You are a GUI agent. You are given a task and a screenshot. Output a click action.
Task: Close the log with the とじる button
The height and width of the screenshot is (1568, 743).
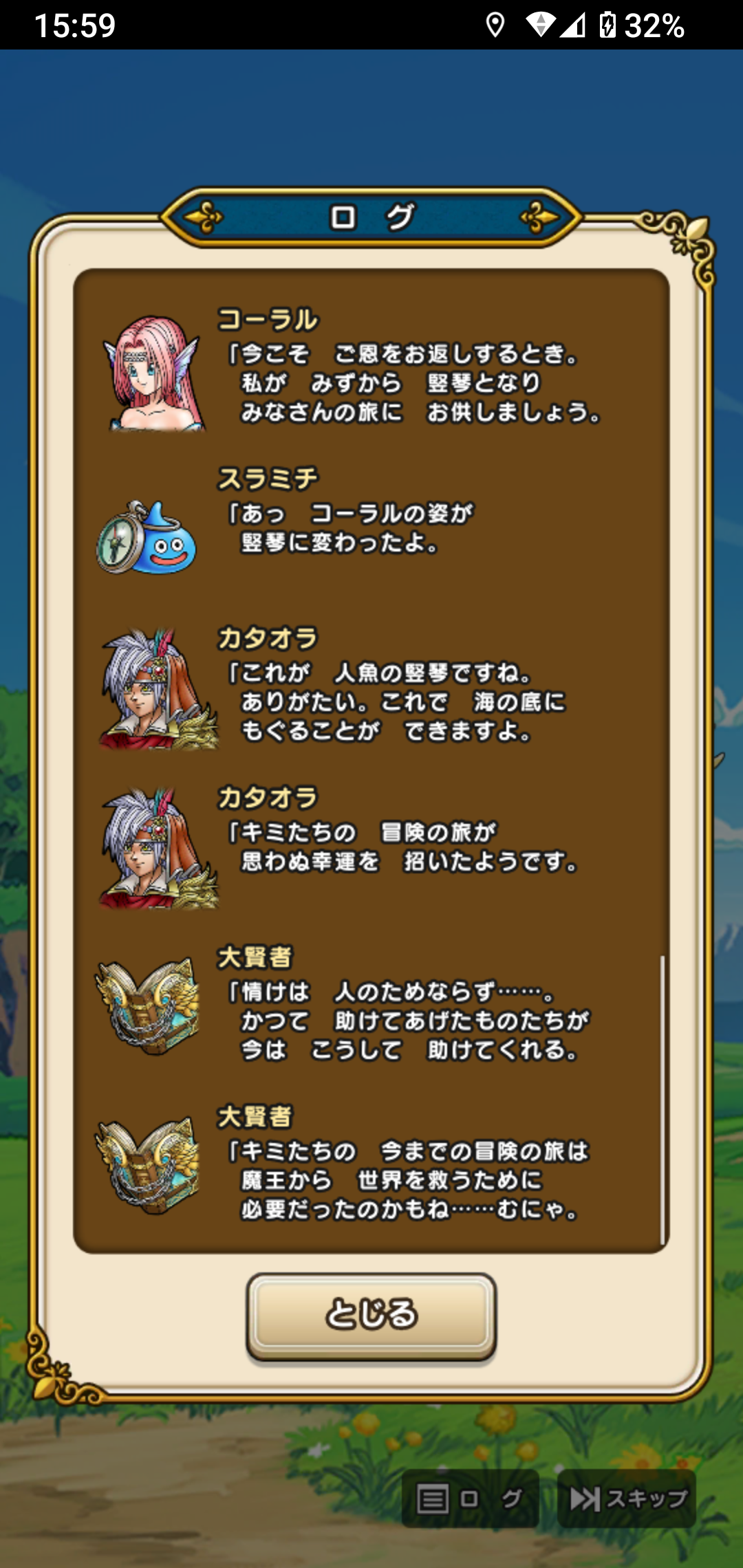click(371, 1314)
